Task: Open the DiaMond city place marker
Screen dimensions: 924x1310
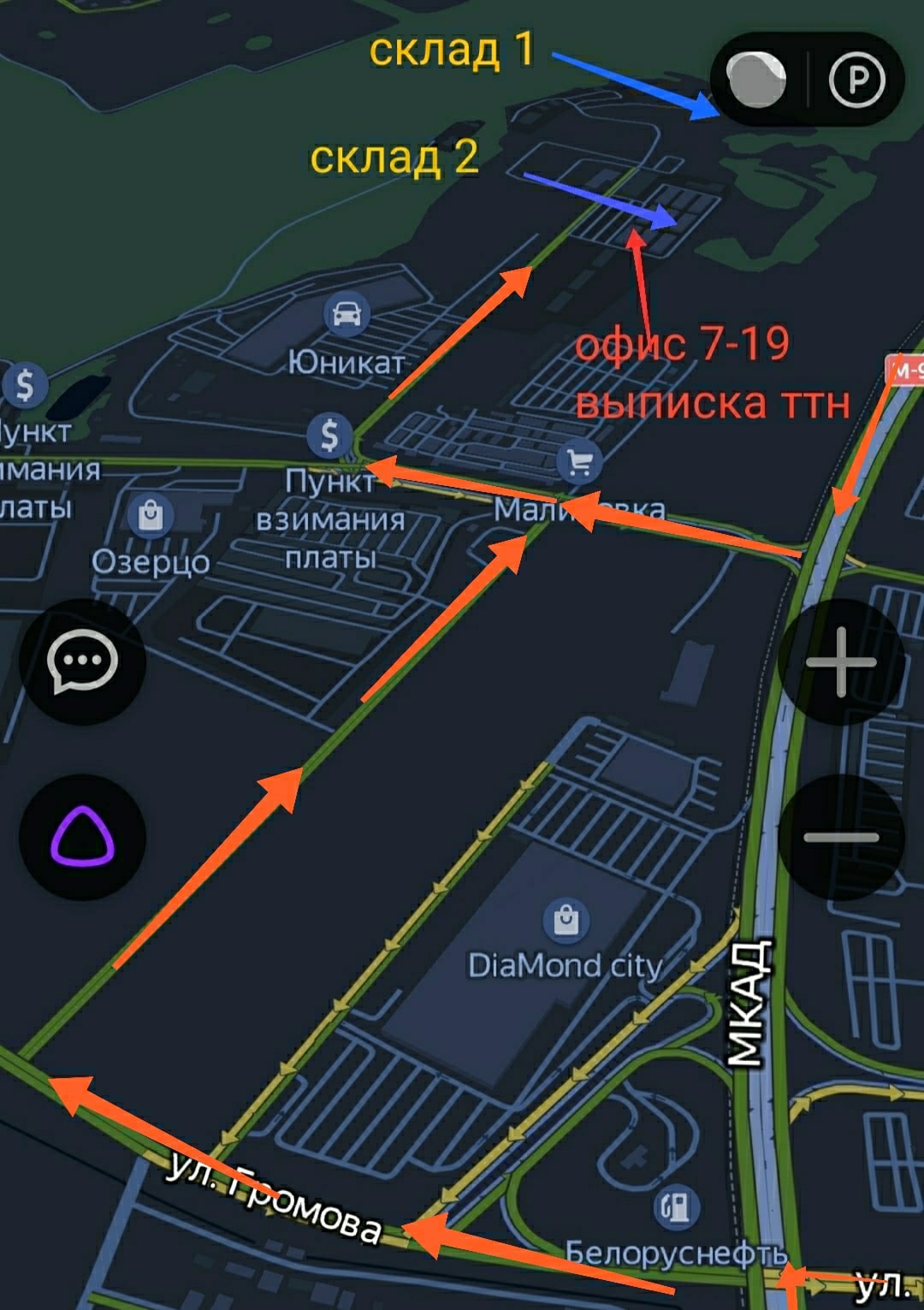Action: click(566, 920)
